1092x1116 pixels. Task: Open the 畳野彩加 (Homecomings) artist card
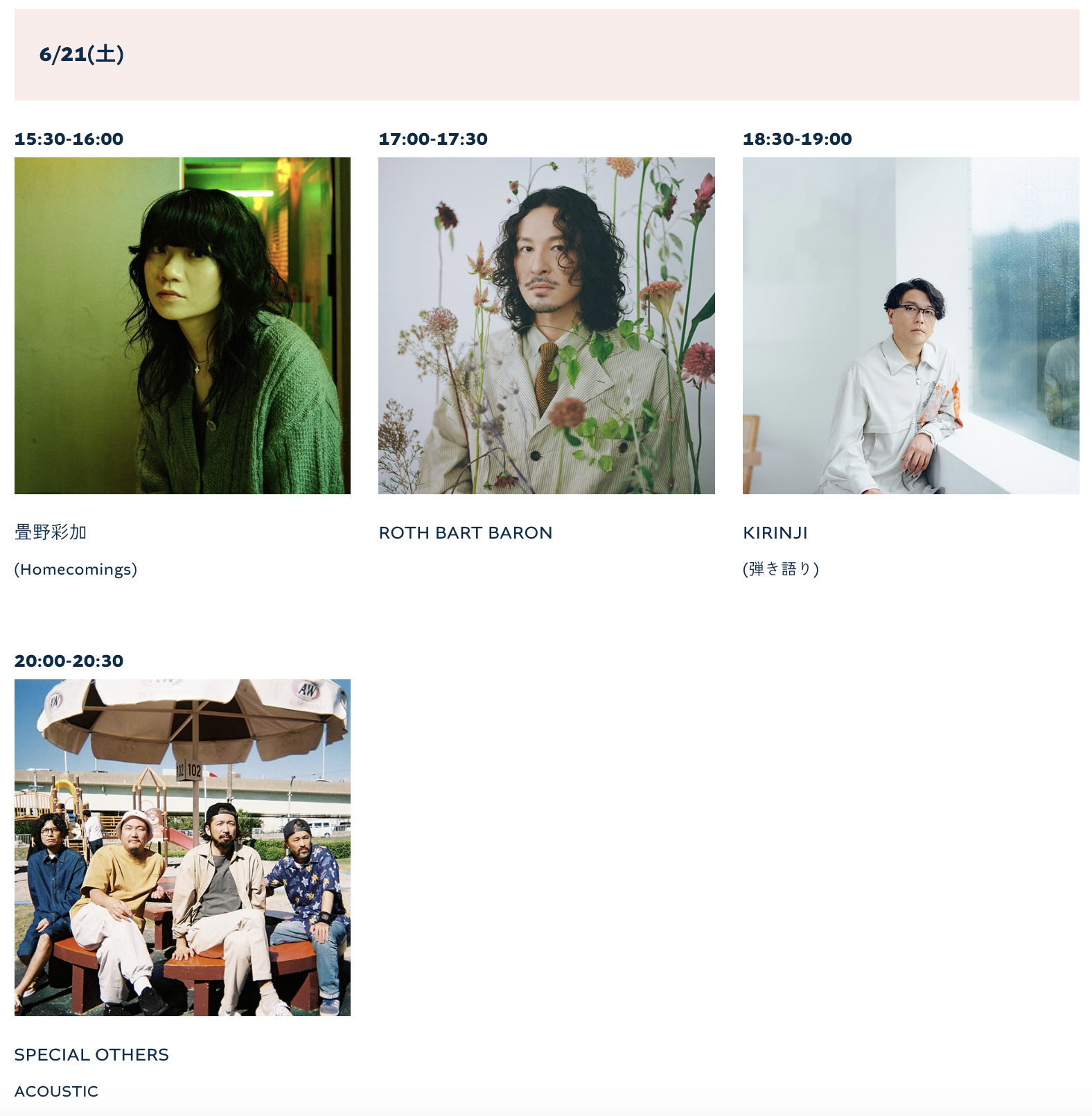click(x=182, y=326)
